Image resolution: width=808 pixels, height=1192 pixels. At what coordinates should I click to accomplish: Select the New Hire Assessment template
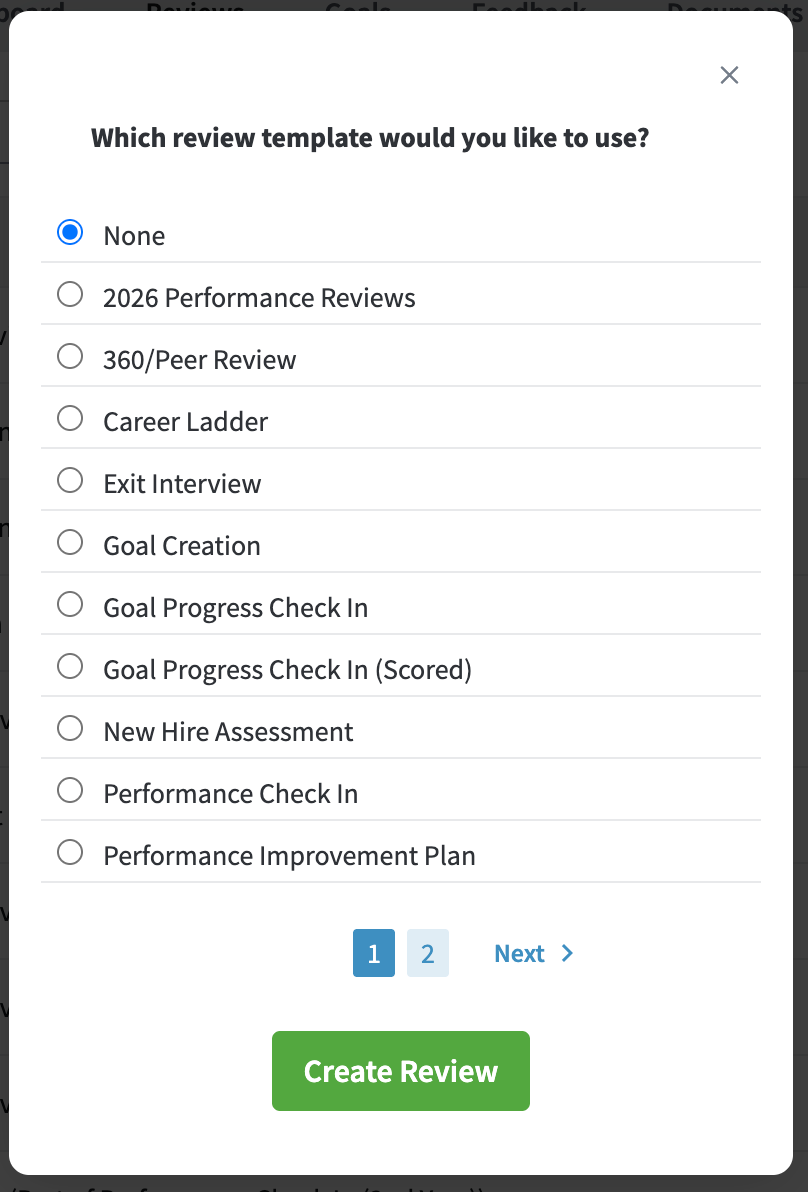pyautogui.click(x=70, y=729)
